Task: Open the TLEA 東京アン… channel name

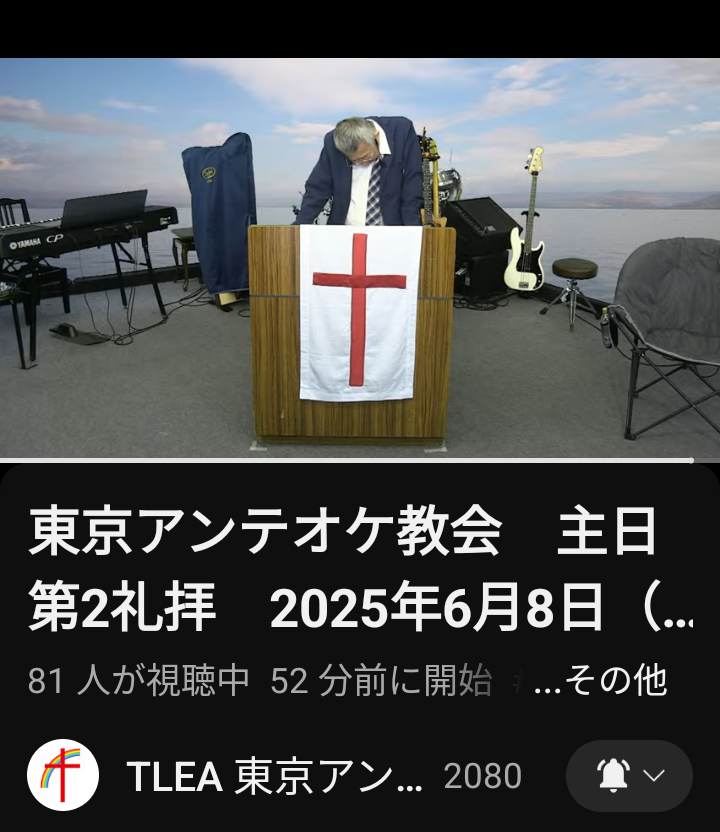Action: click(x=275, y=777)
